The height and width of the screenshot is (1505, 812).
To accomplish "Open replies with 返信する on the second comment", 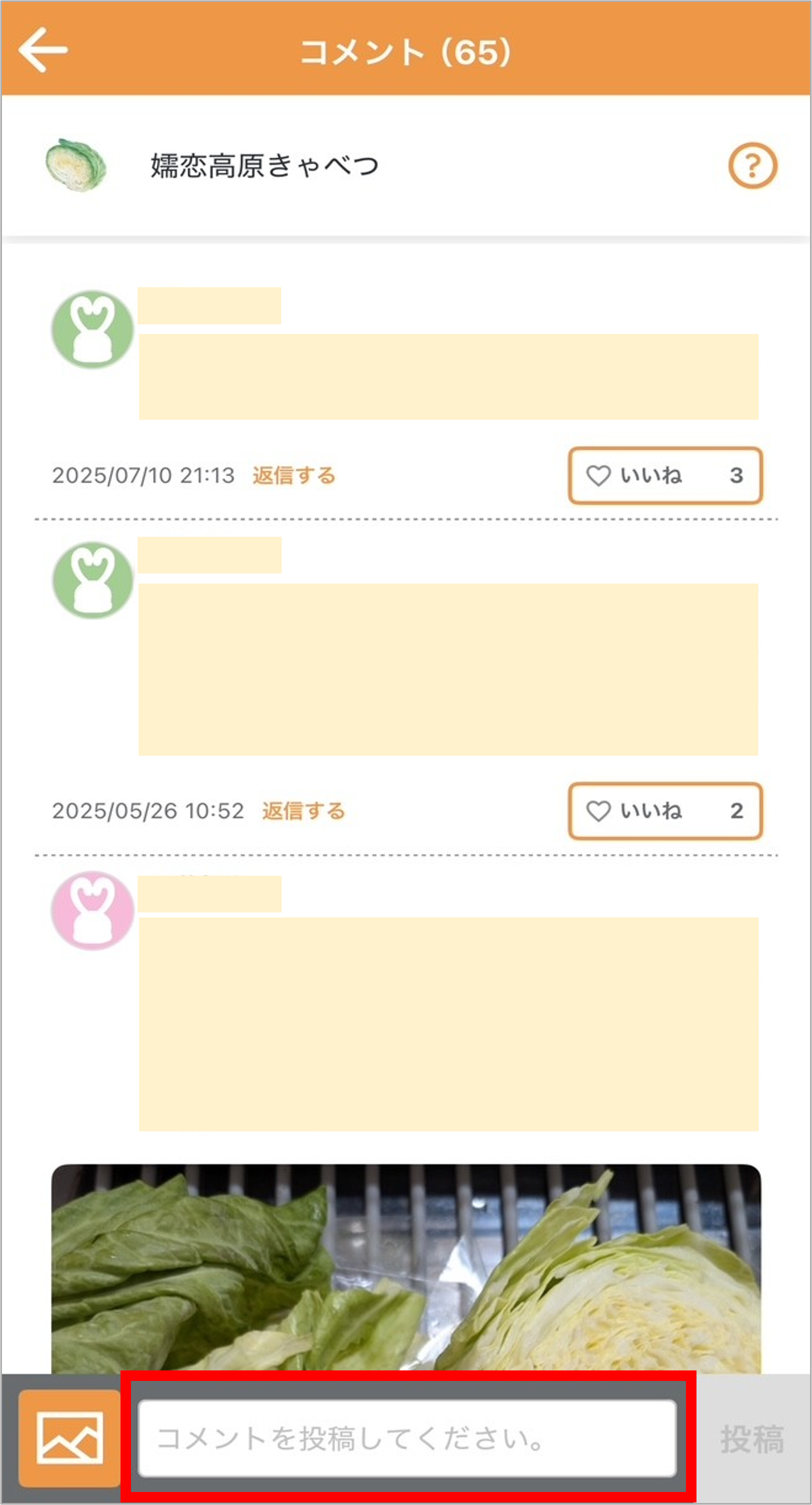I will (x=304, y=811).
